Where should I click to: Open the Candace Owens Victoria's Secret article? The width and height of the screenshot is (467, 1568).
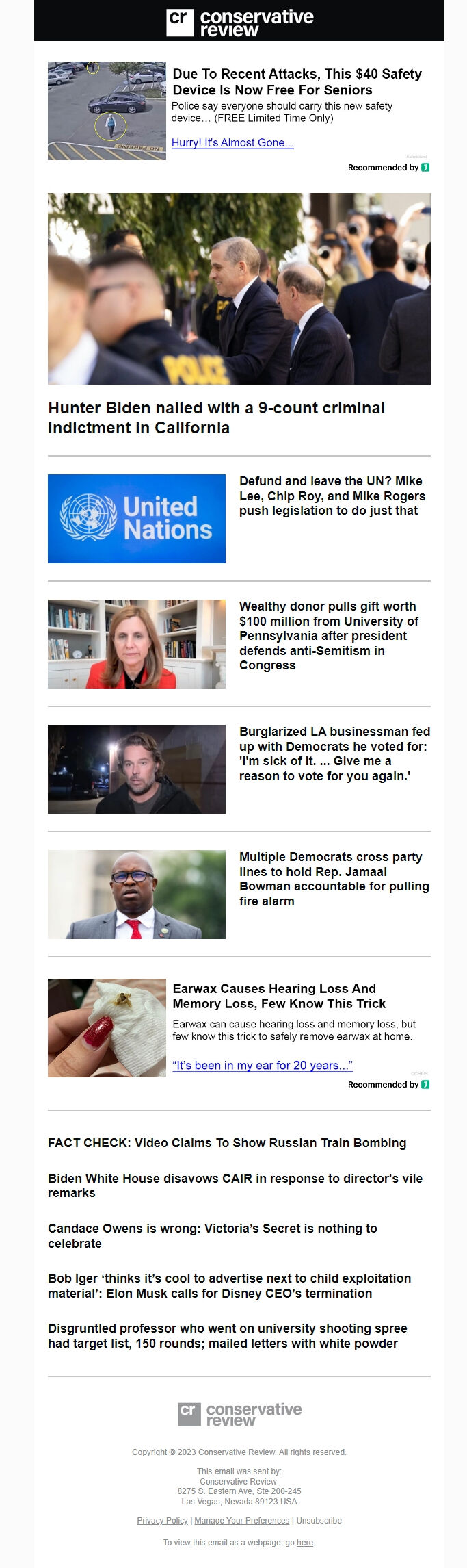(213, 1235)
